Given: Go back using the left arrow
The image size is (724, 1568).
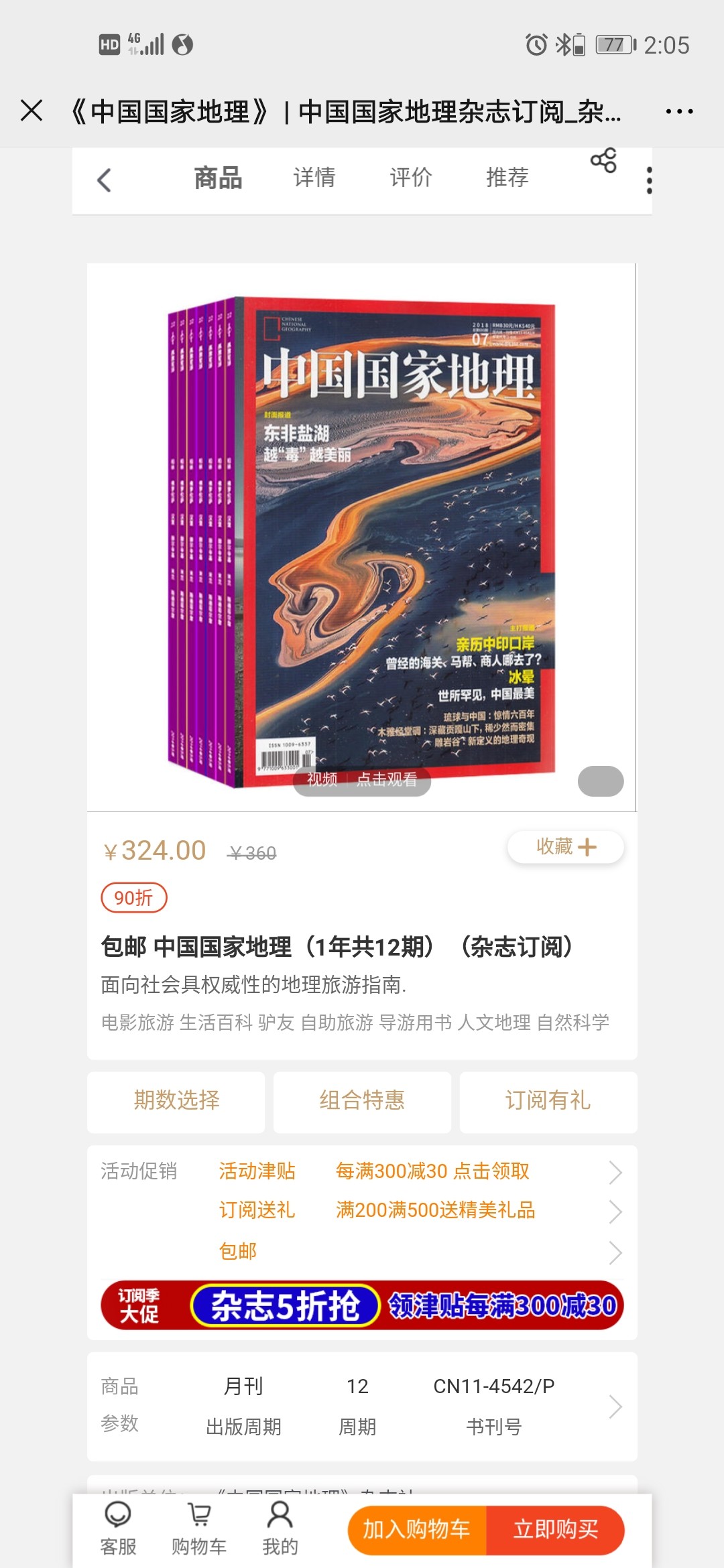Looking at the screenshot, I should pos(104,180).
